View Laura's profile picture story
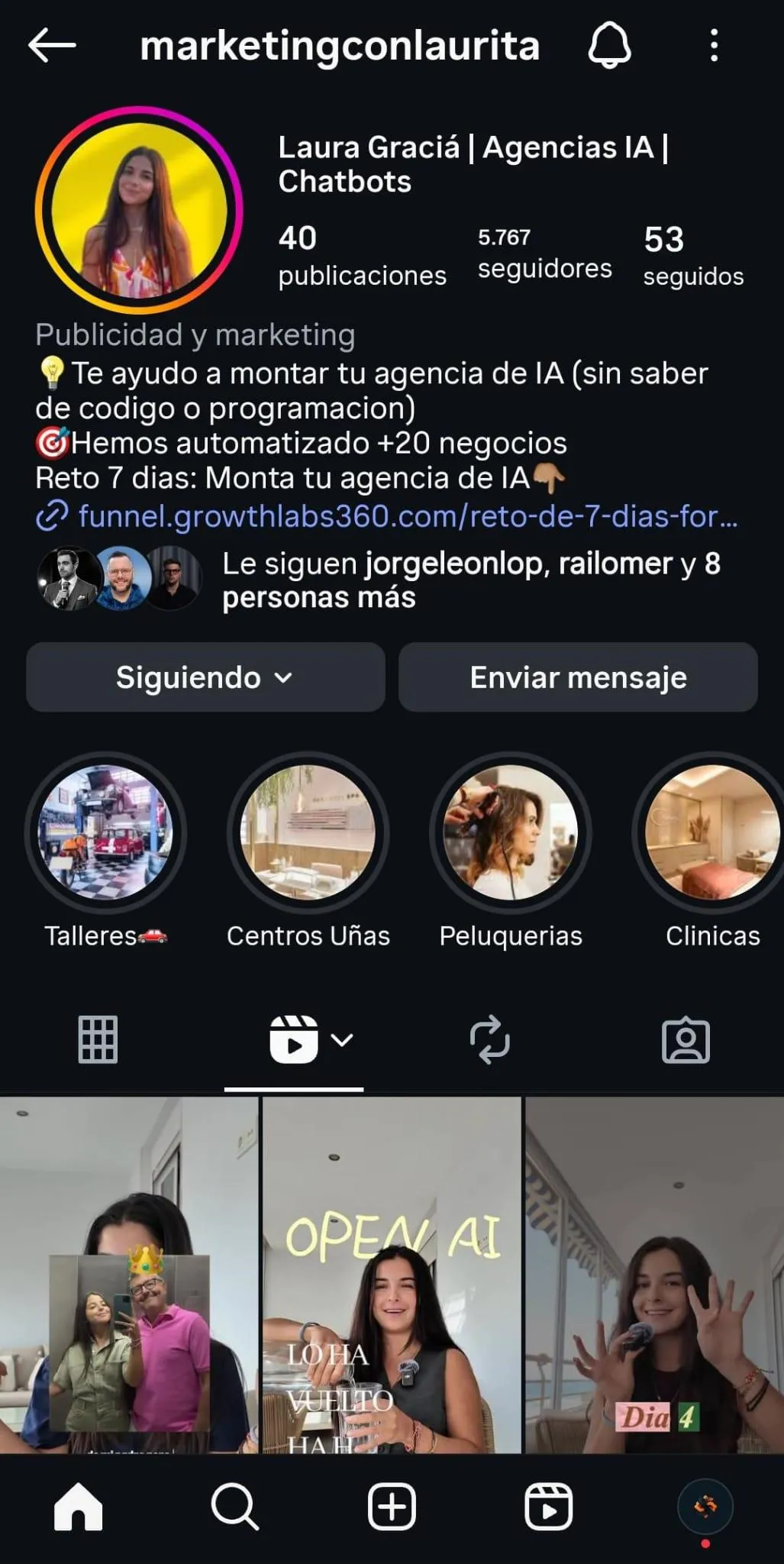 (x=139, y=210)
